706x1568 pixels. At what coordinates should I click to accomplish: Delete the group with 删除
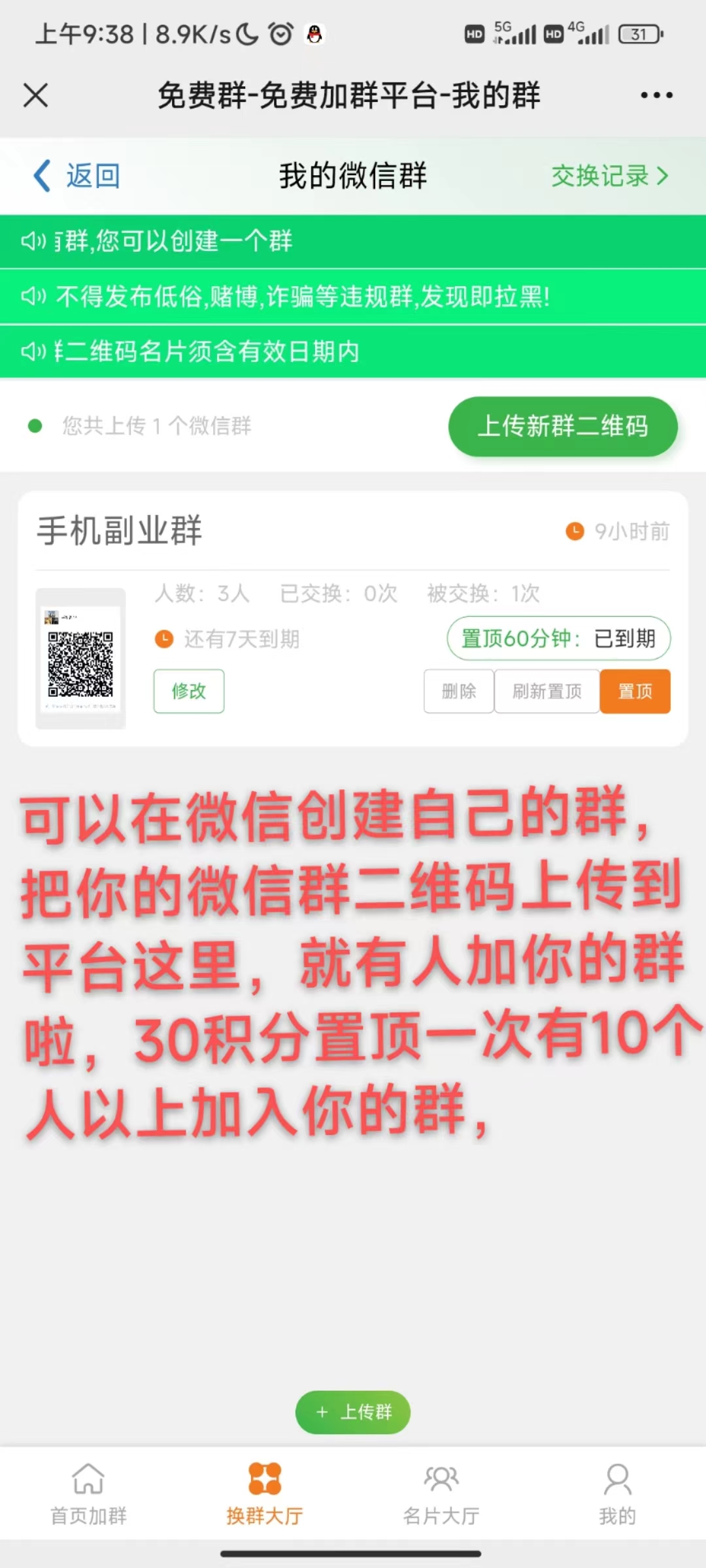[x=459, y=691]
